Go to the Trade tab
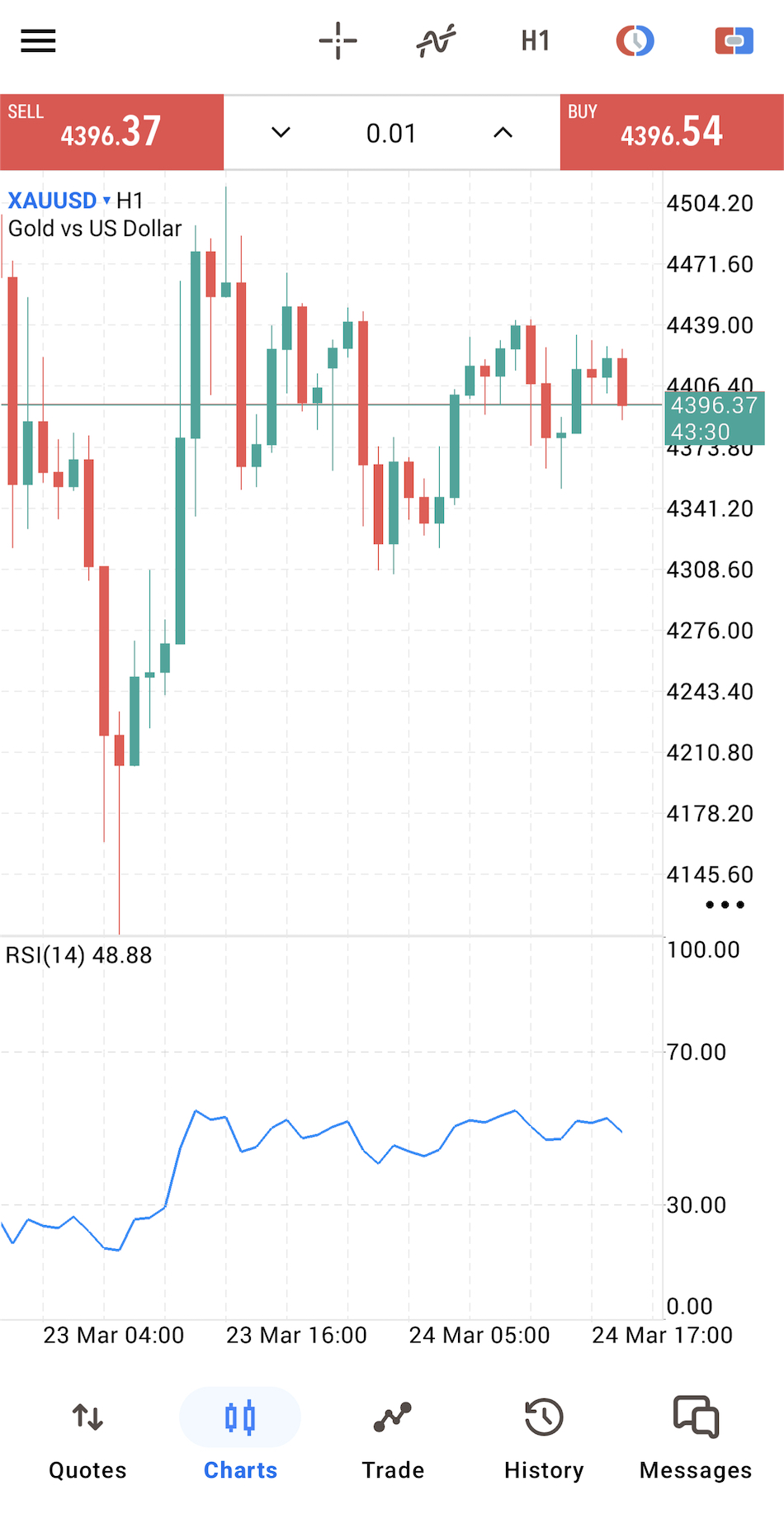784x1514 pixels. [393, 1436]
